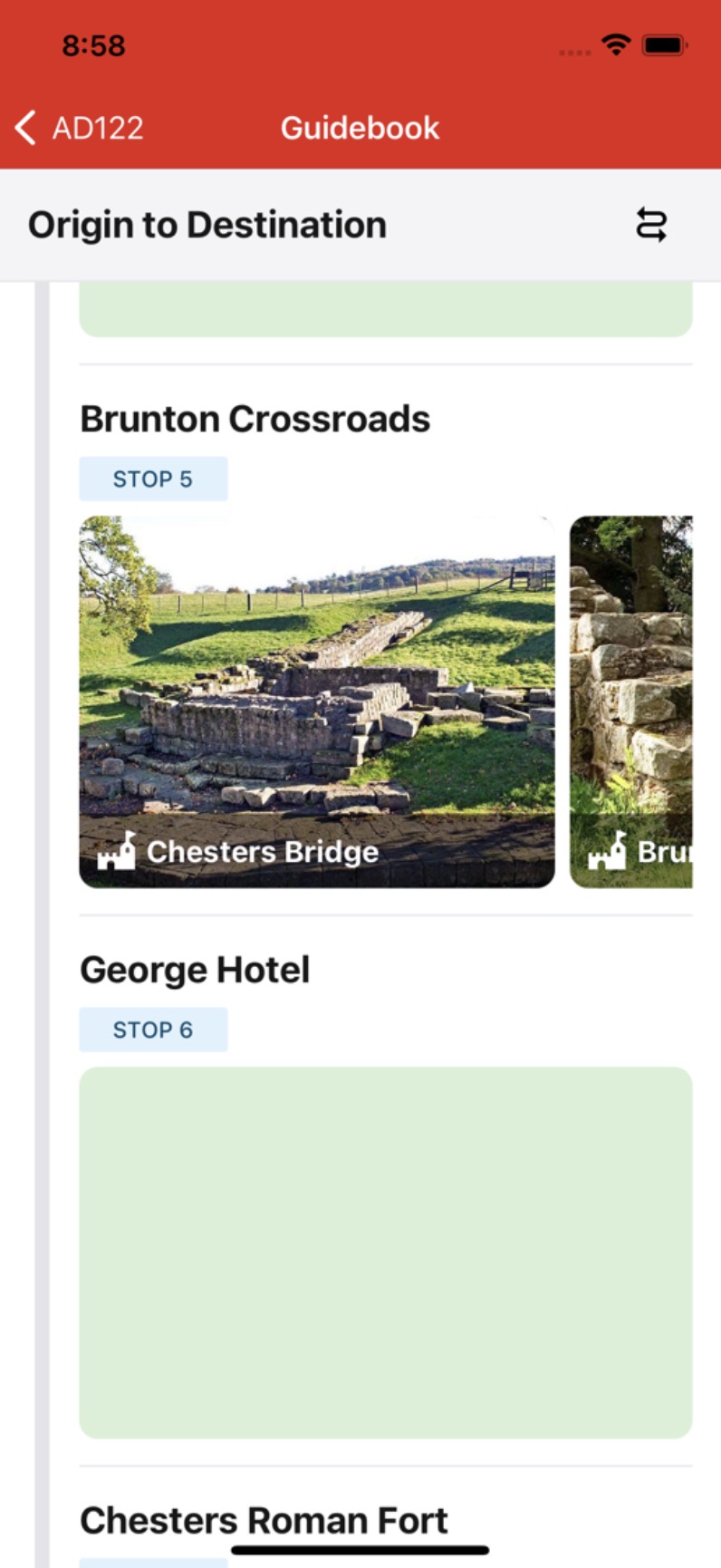Tap the AD122 back link
The image size is (721, 1568).
point(95,127)
